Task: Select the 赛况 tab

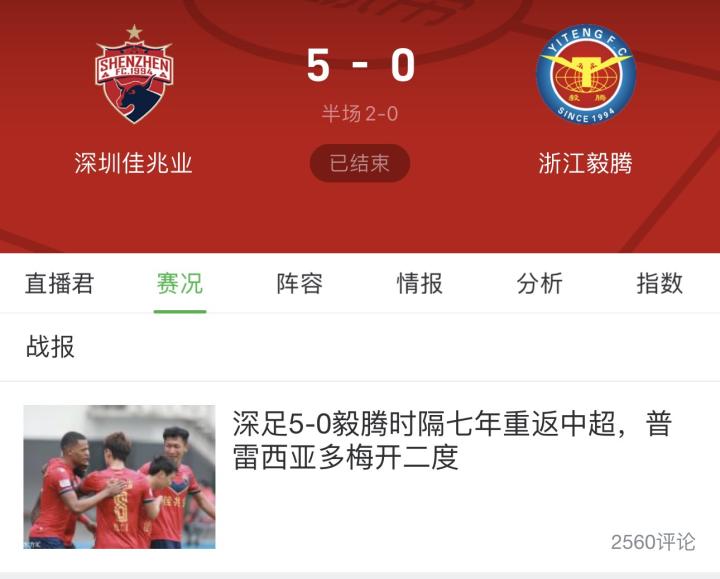Action: coord(180,284)
